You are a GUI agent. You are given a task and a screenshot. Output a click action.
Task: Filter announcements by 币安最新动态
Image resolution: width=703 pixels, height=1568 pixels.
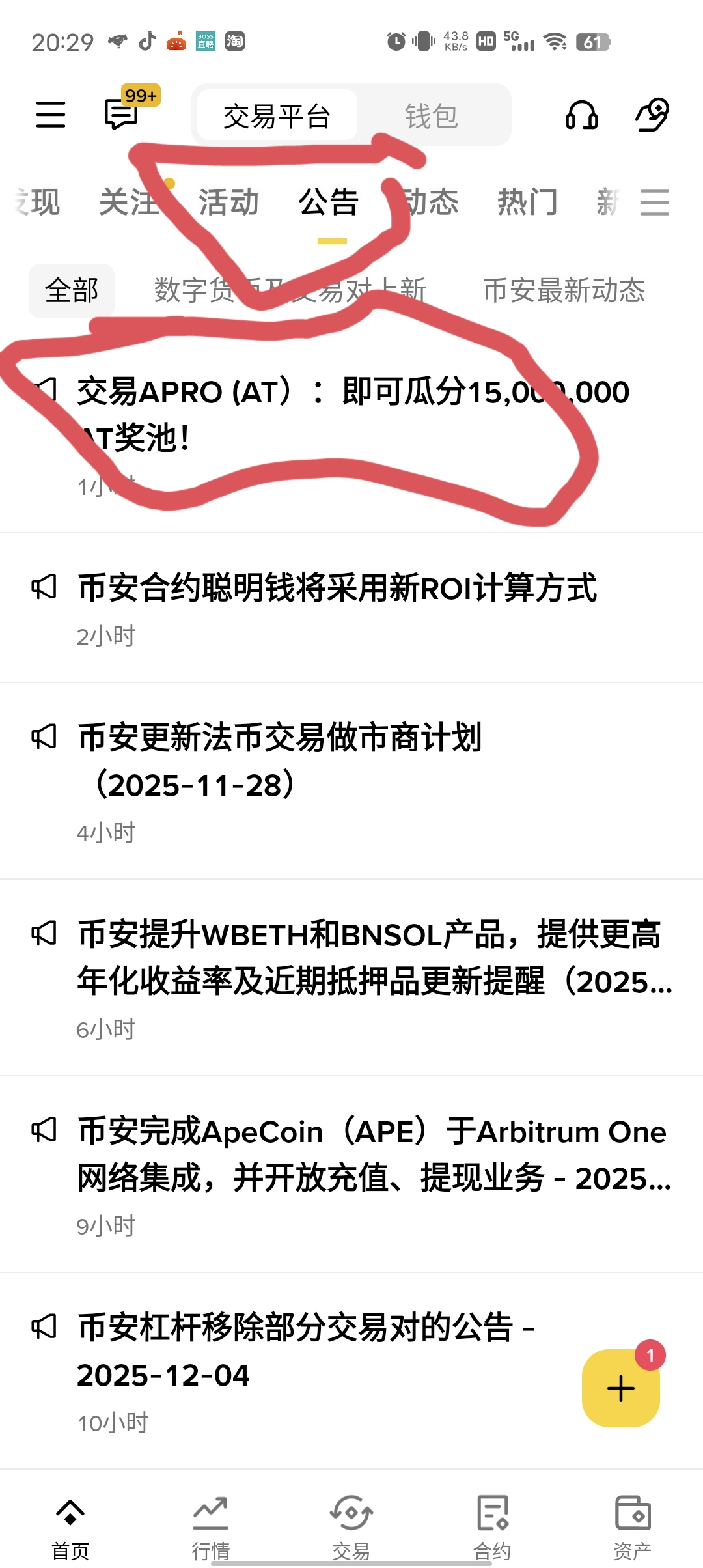pyautogui.click(x=564, y=290)
